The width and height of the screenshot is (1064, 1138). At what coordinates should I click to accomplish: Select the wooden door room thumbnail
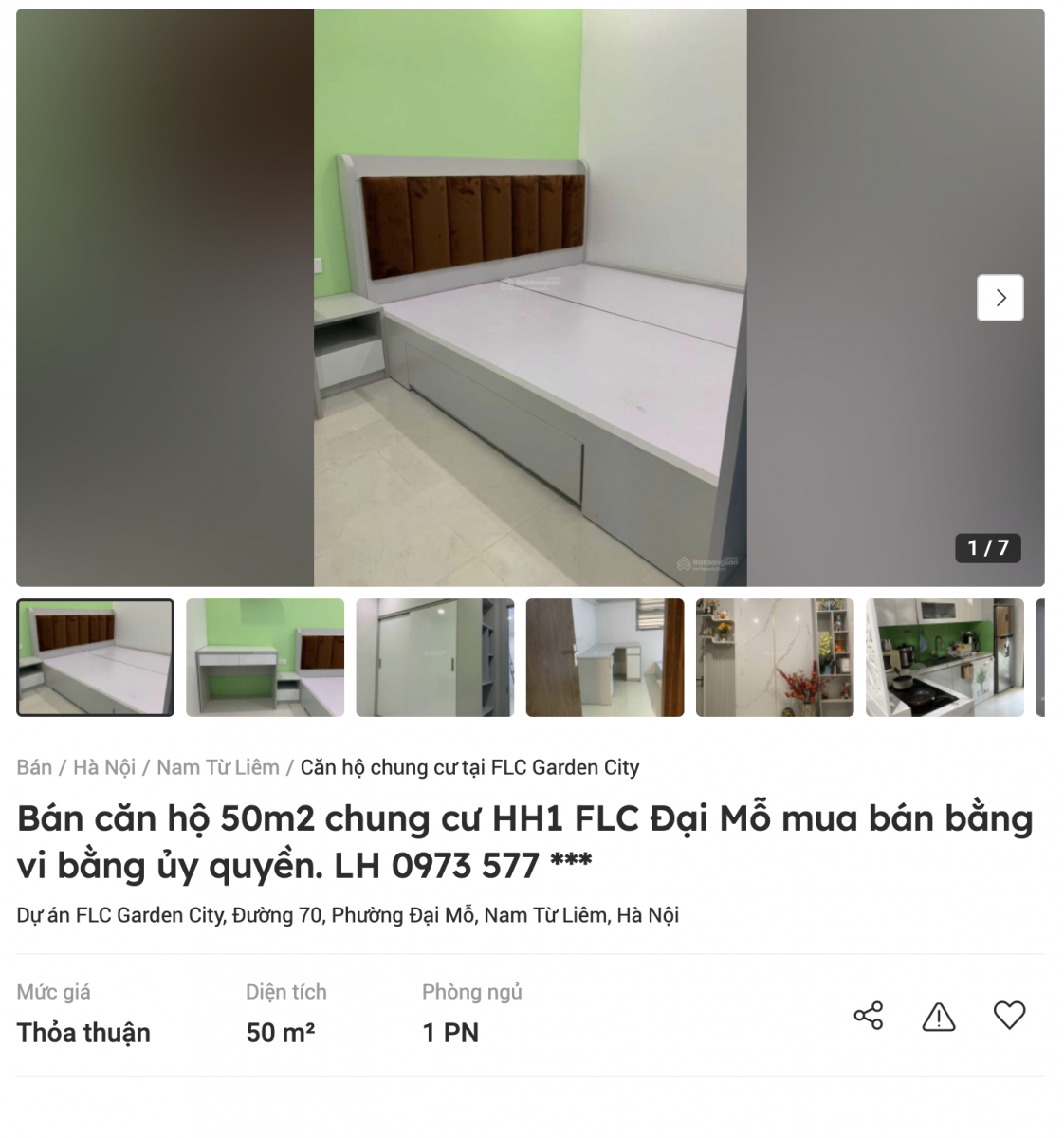coord(604,657)
